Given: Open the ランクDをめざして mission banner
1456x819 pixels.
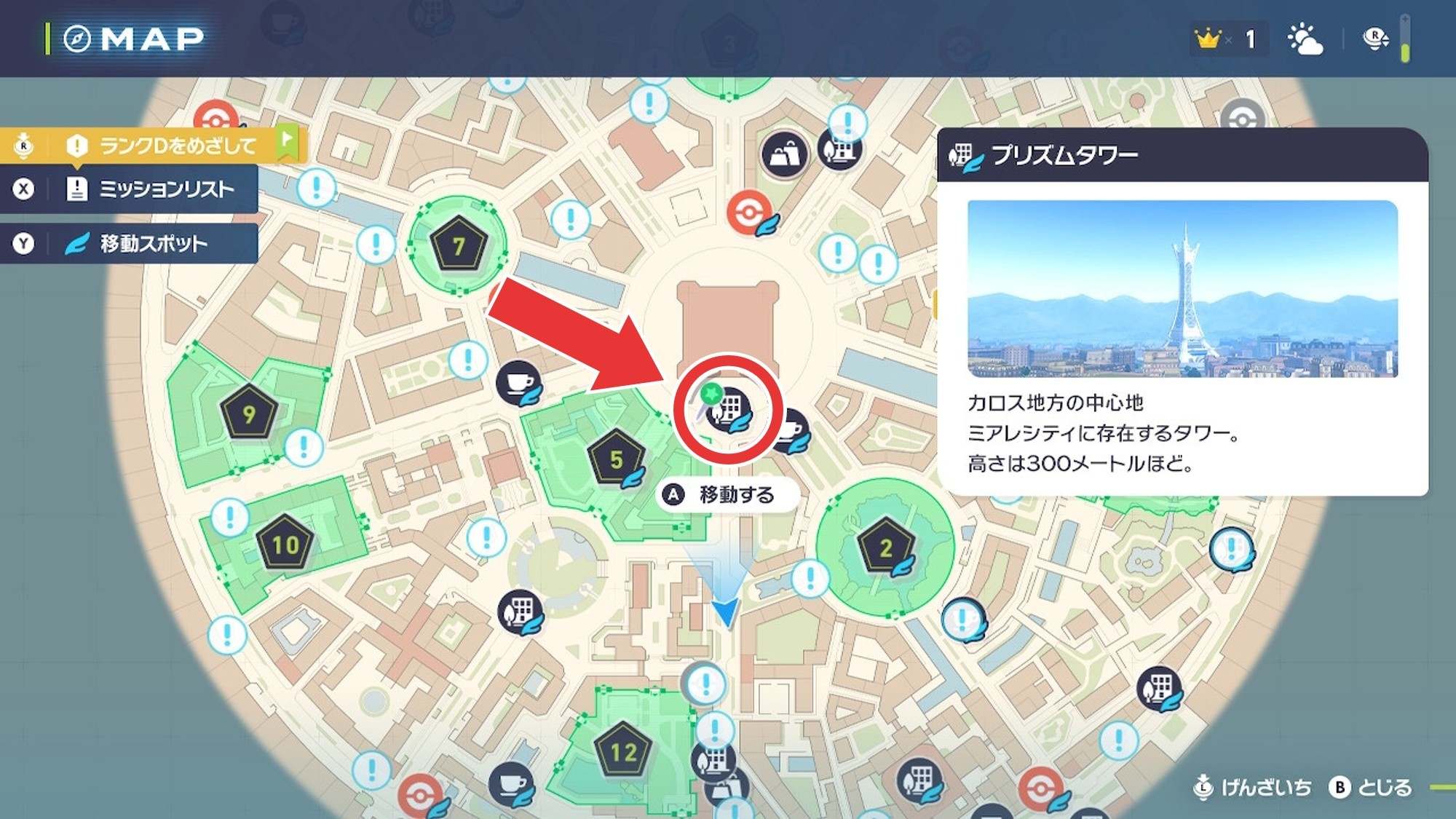Looking at the screenshot, I should [167, 146].
